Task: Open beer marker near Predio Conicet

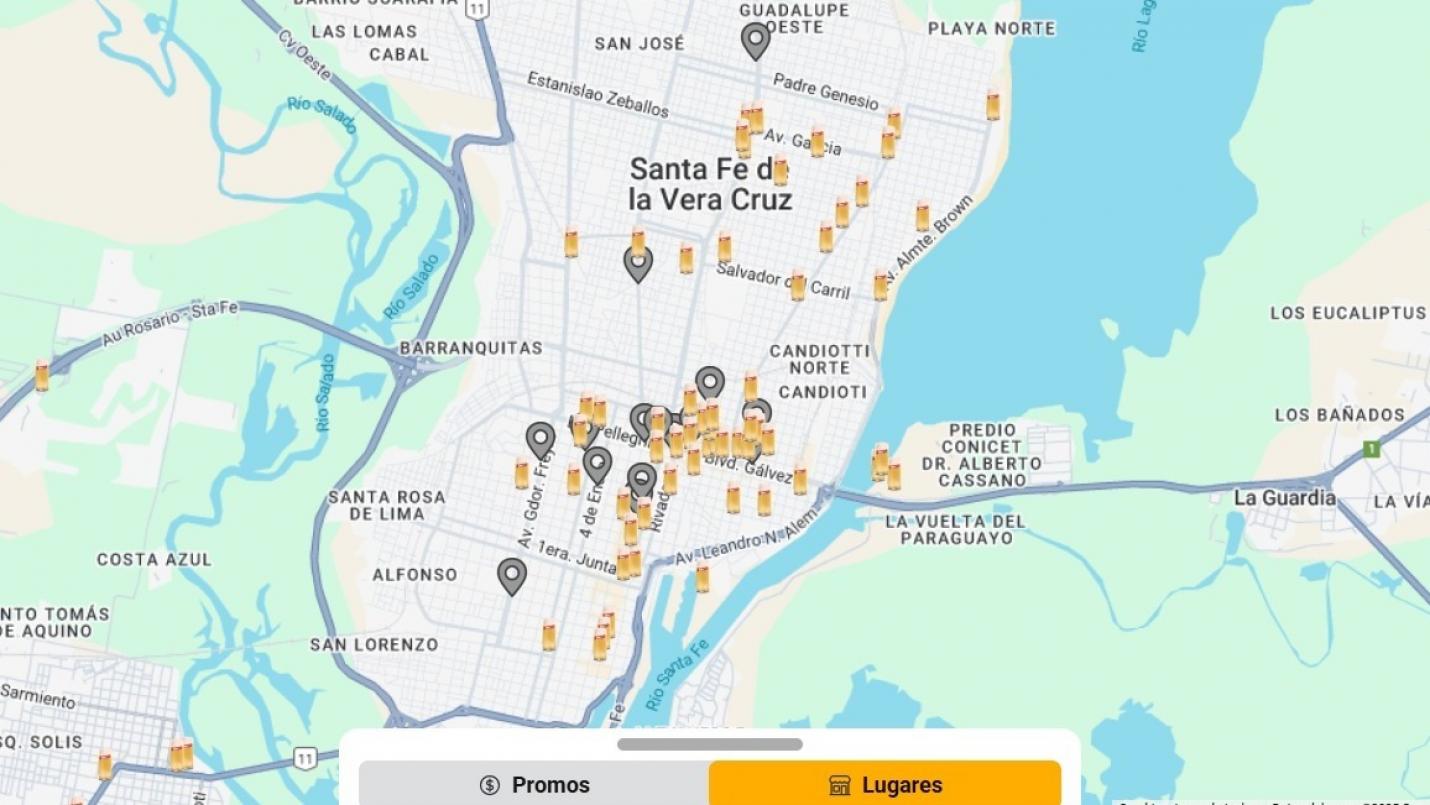Action: pyautogui.click(x=882, y=461)
